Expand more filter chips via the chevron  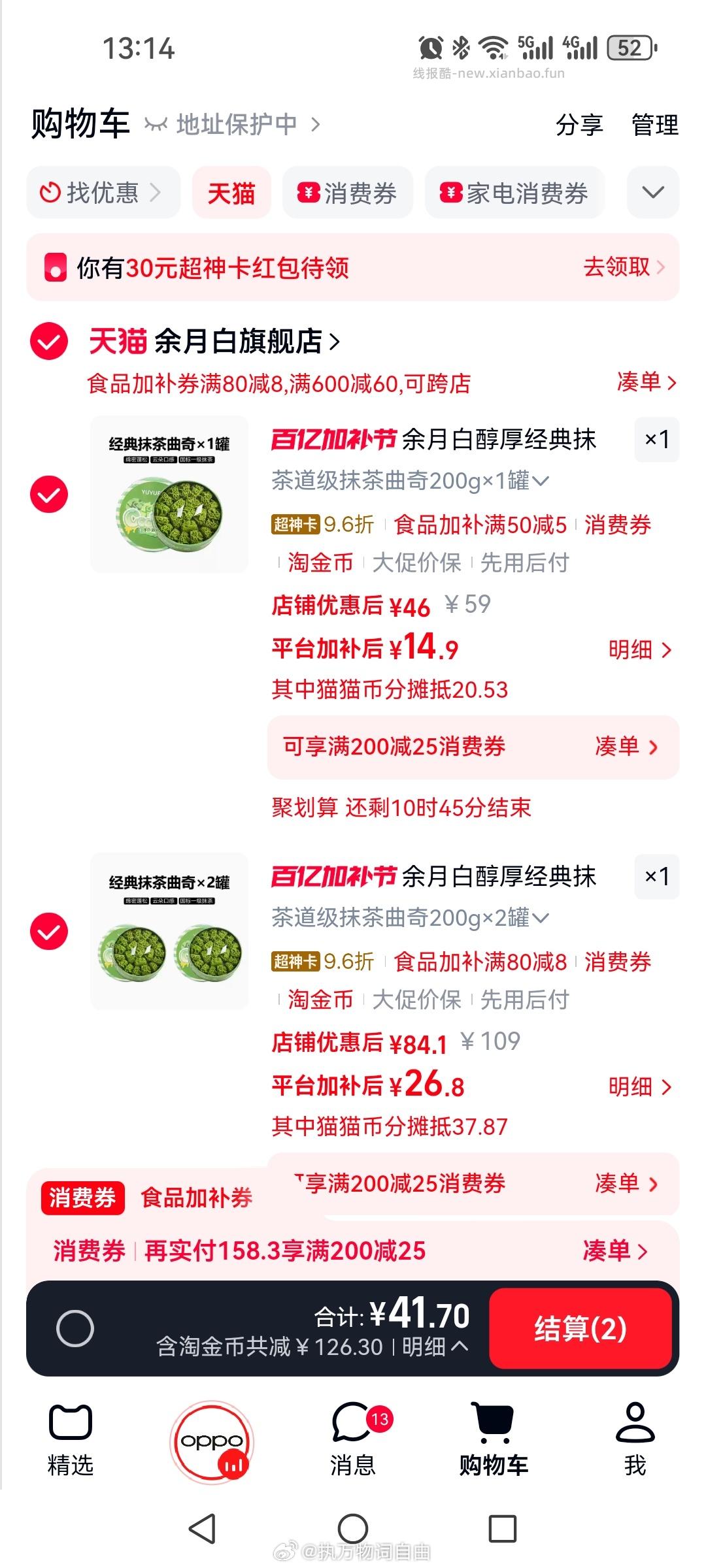tap(652, 192)
